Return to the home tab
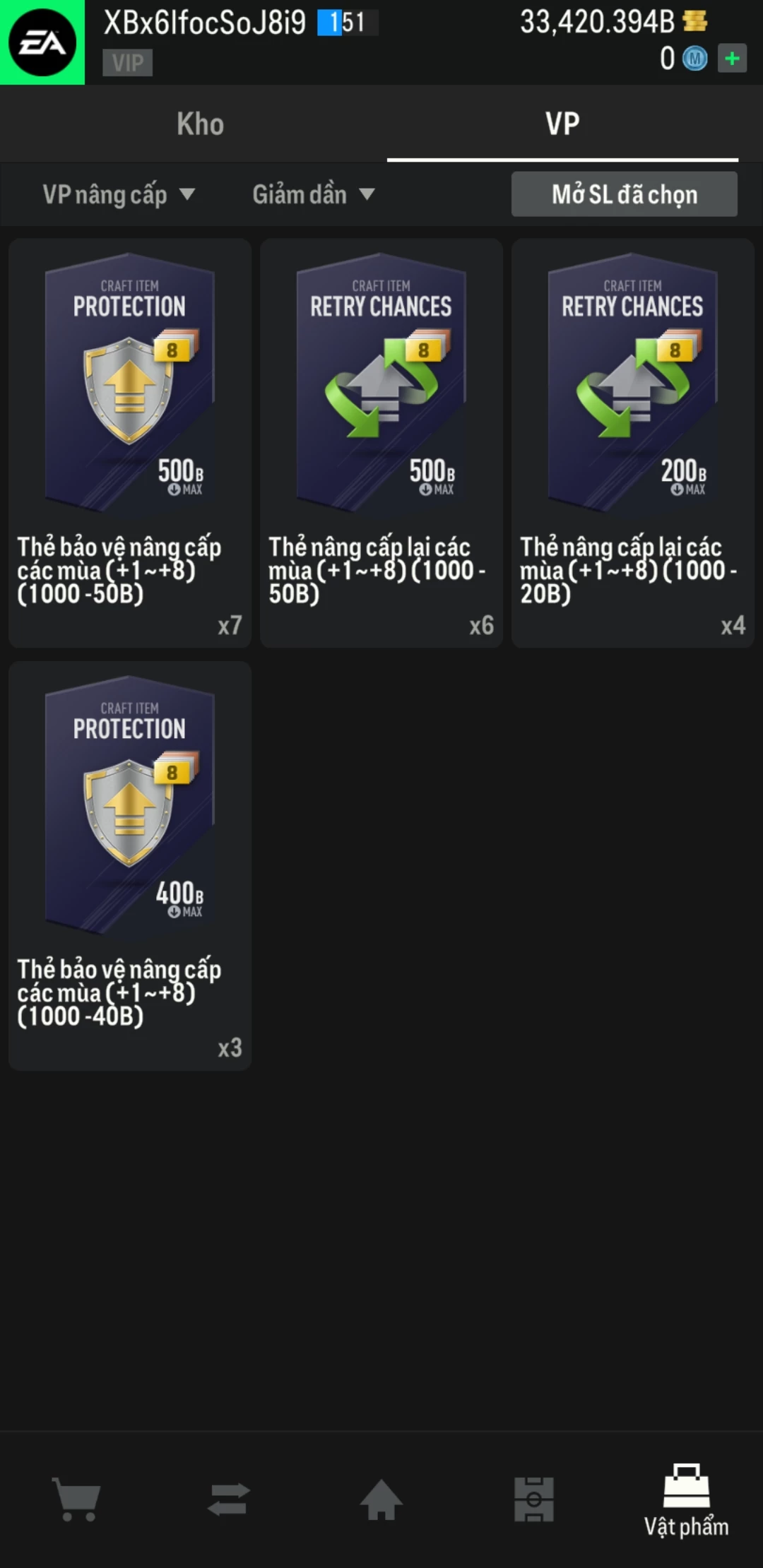 381,1499
